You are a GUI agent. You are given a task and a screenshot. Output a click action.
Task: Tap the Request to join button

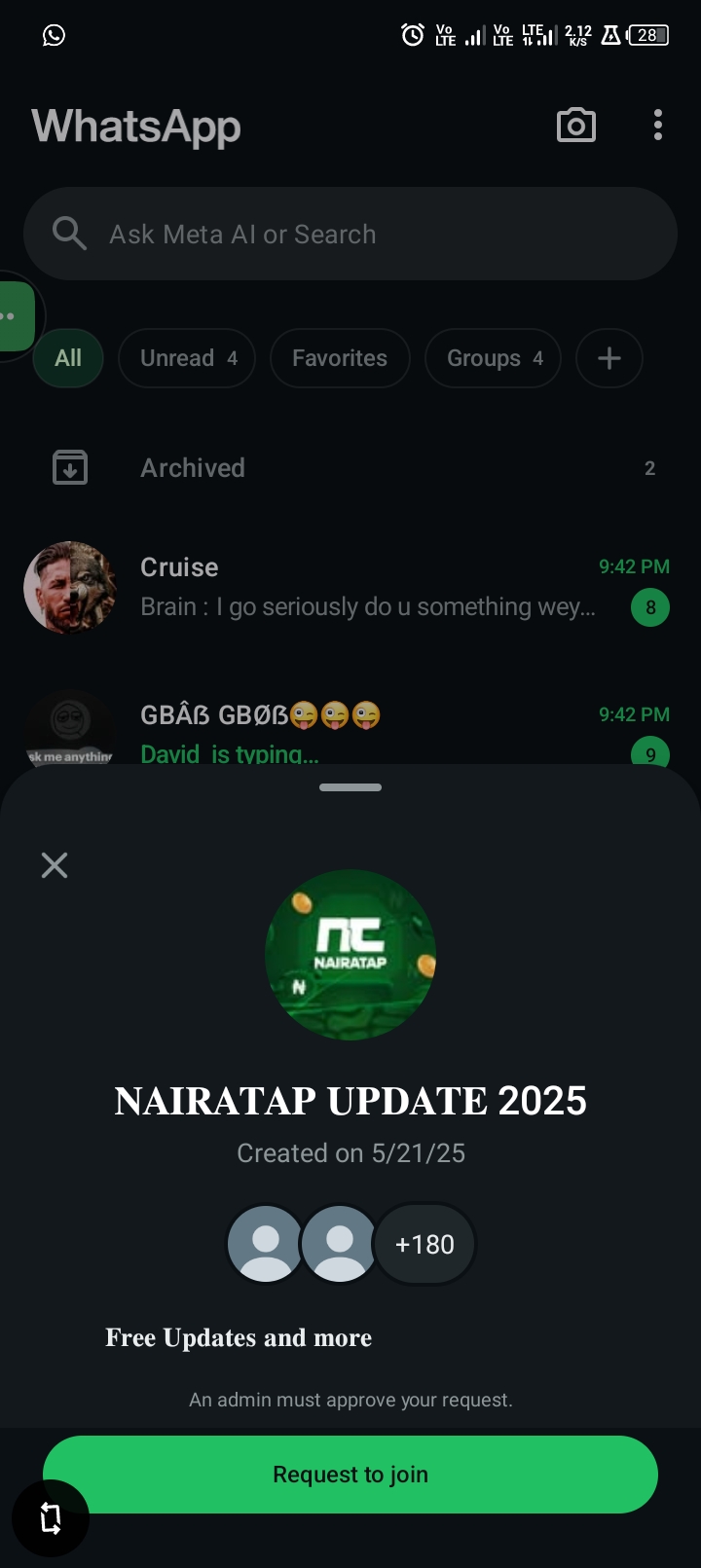pos(350,1475)
